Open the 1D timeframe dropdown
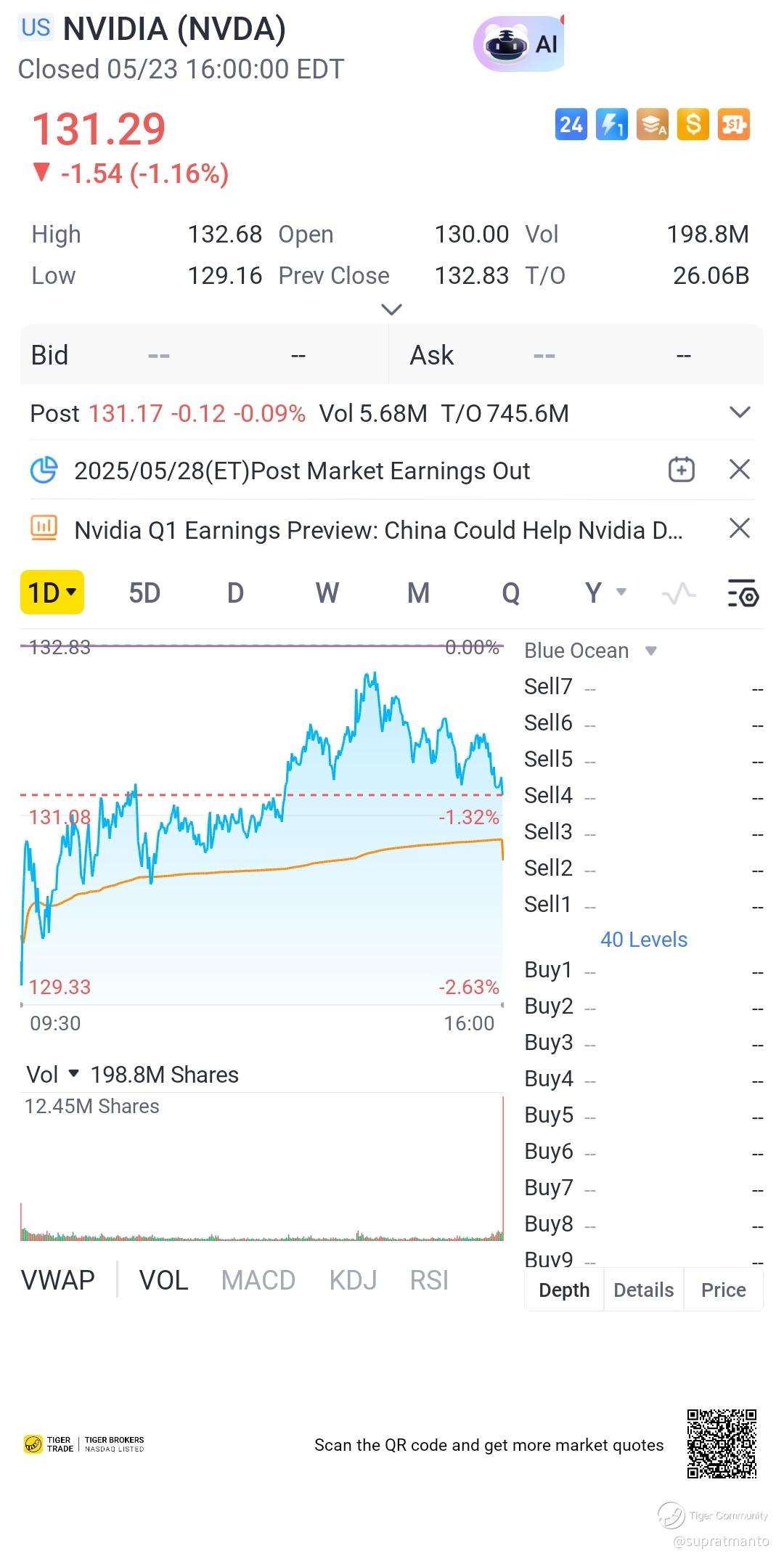 coord(52,593)
